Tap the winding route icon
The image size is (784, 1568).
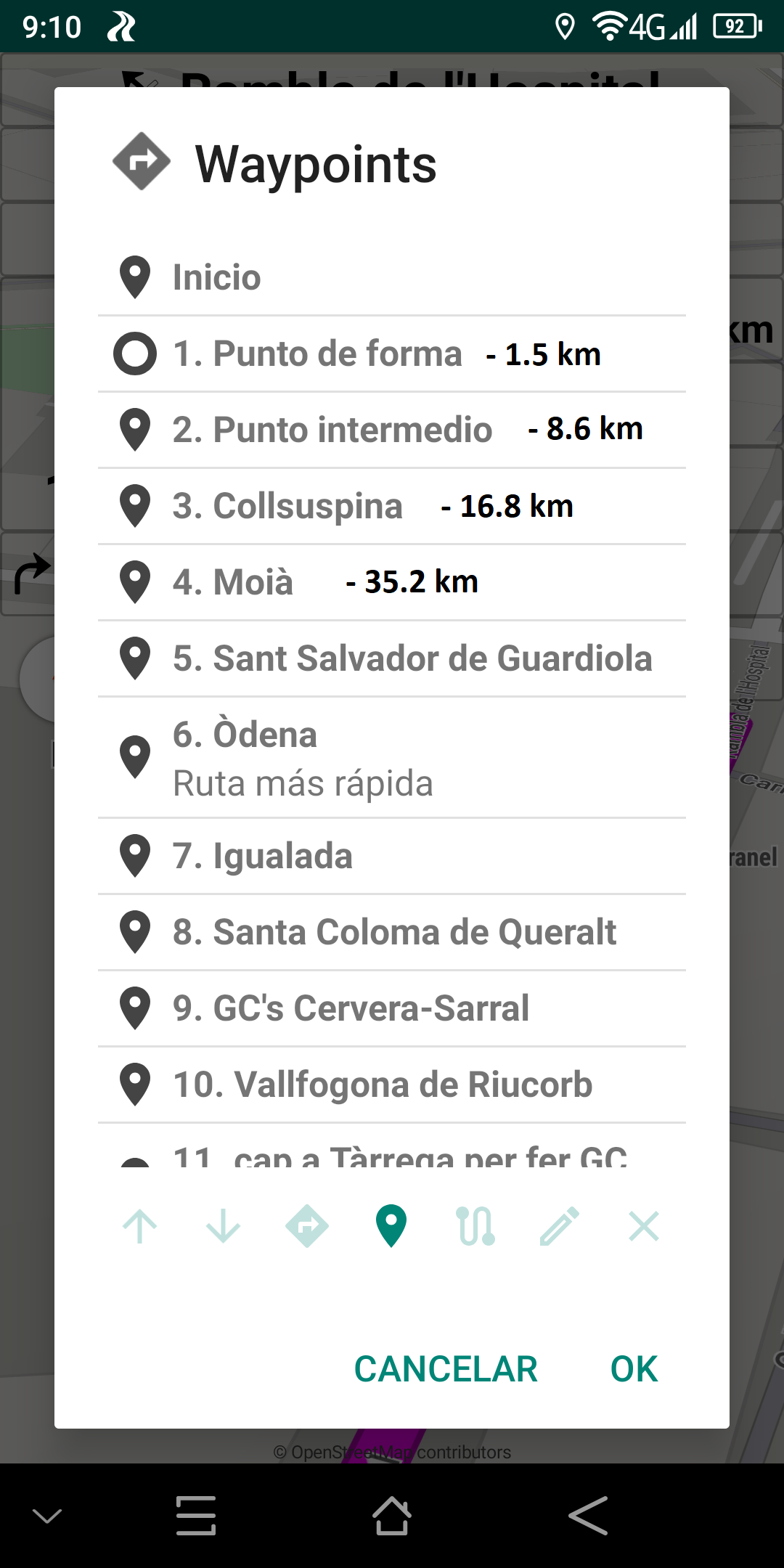[475, 1227]
